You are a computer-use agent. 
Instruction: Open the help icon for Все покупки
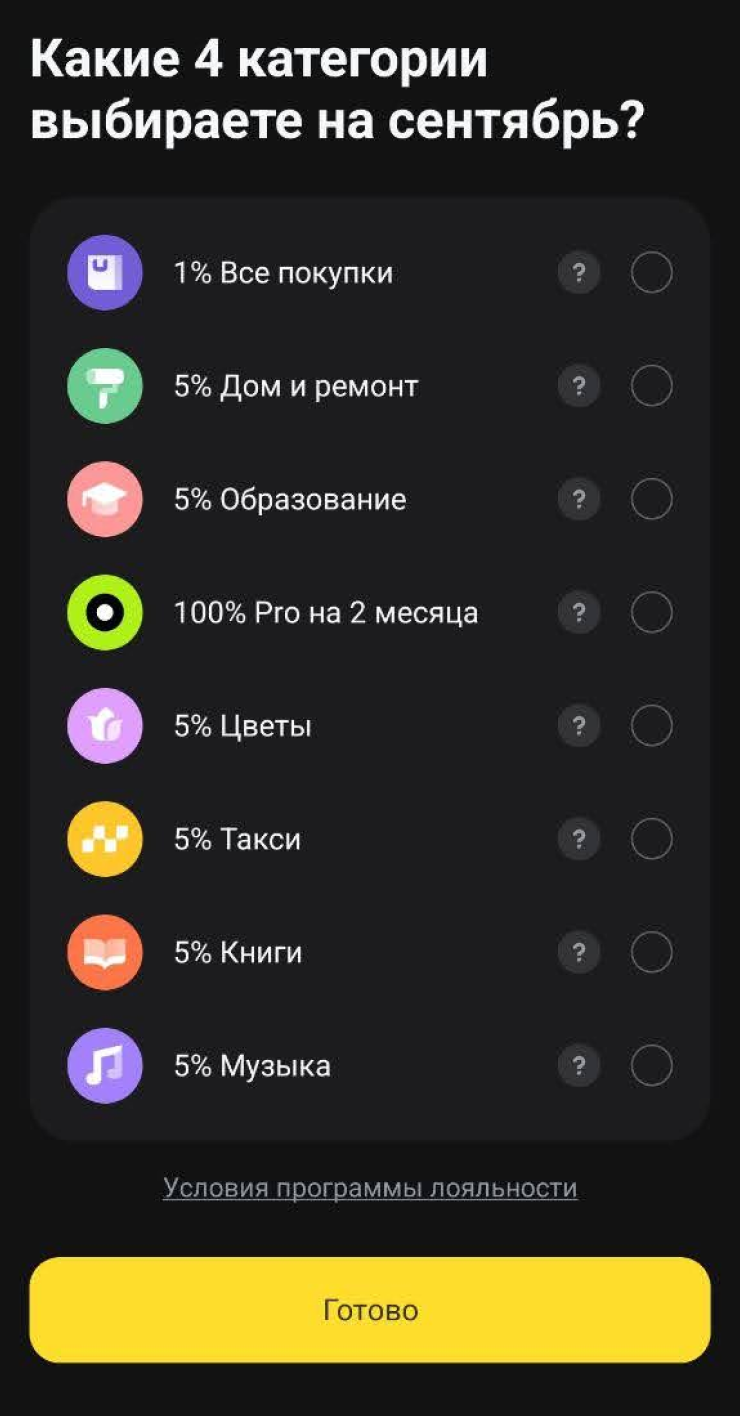579,273
